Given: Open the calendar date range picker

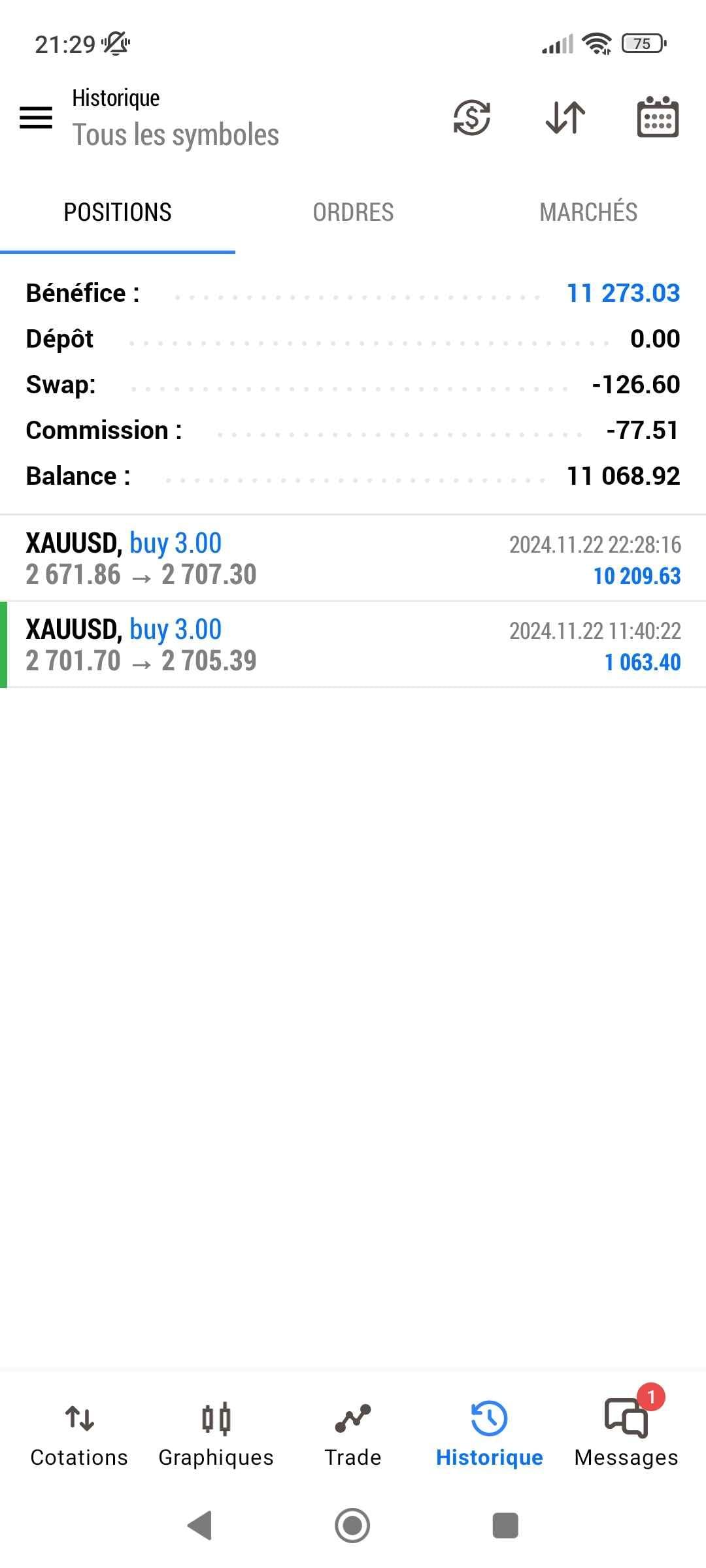Looking at the screenshot, I should (658, 117).
